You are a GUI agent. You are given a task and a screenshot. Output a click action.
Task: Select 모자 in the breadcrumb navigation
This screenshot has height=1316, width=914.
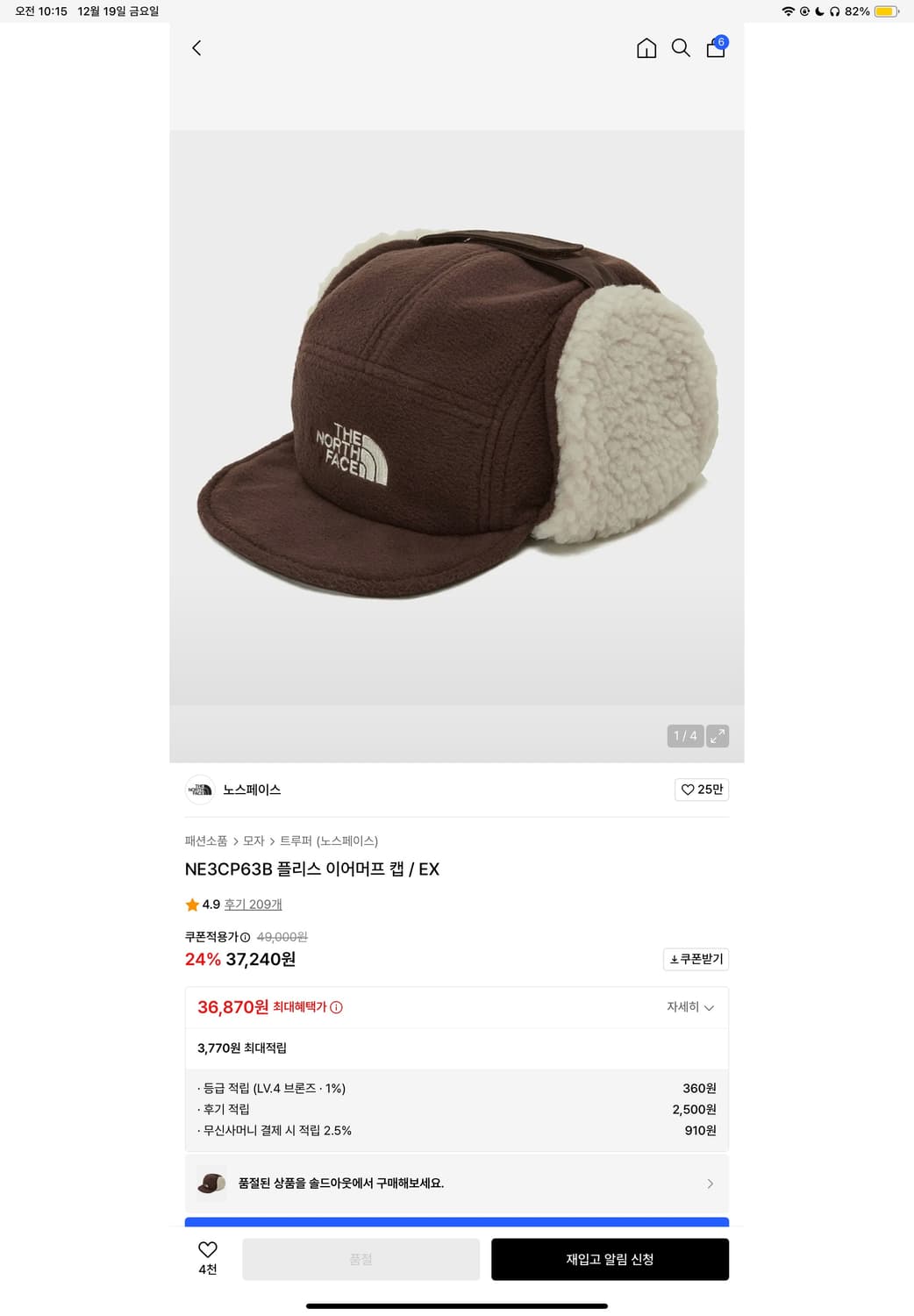tap(257, 840)
